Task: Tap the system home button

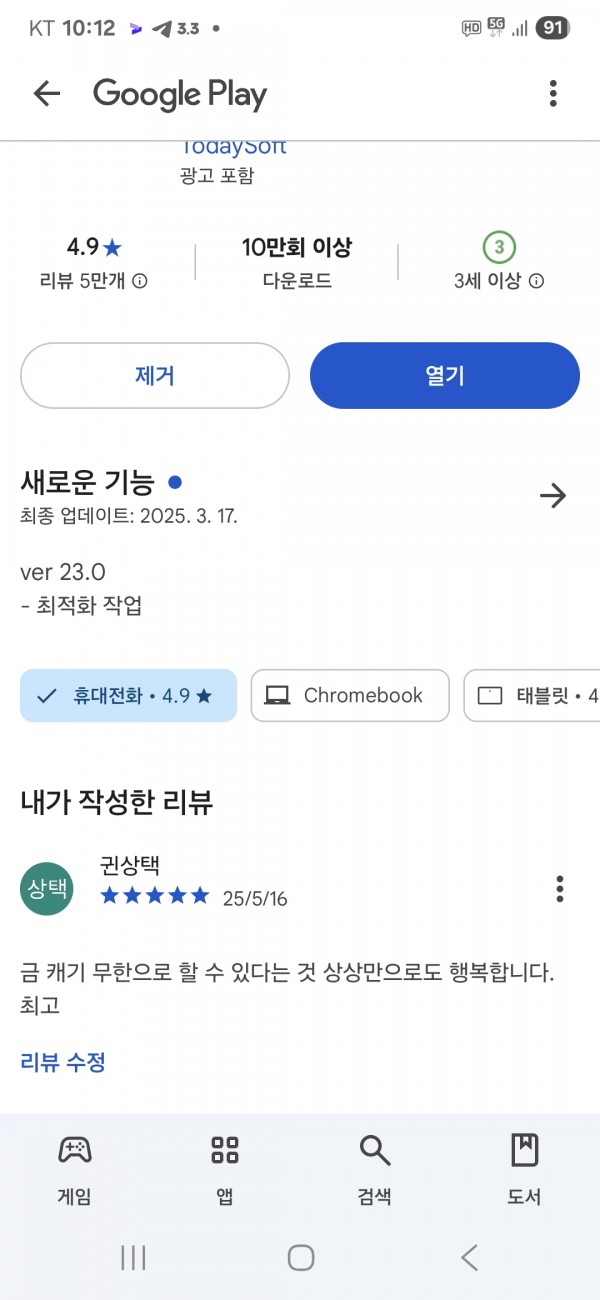Action: (301, 1257)
